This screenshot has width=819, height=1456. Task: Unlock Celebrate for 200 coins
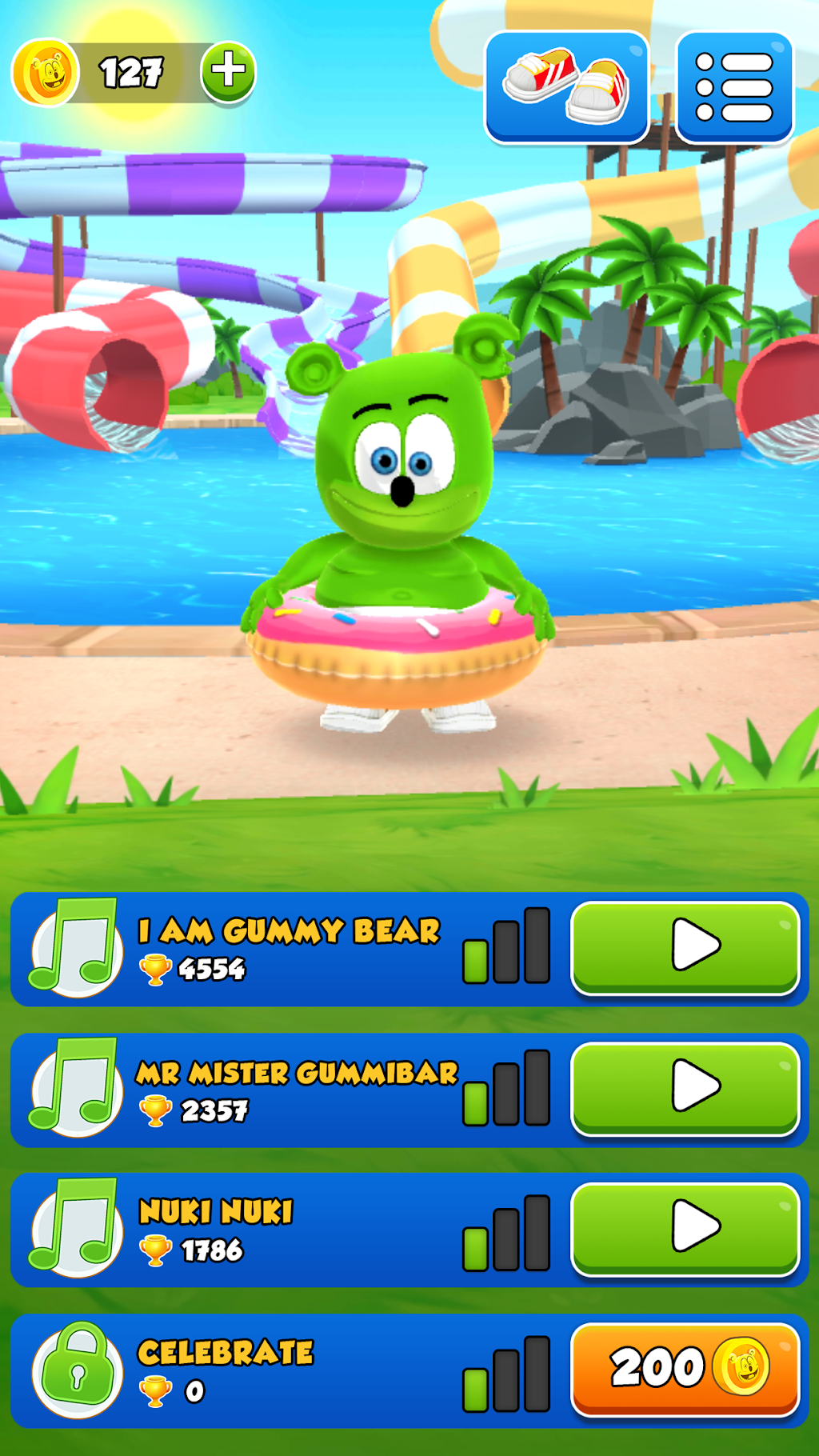point(685,1369)
